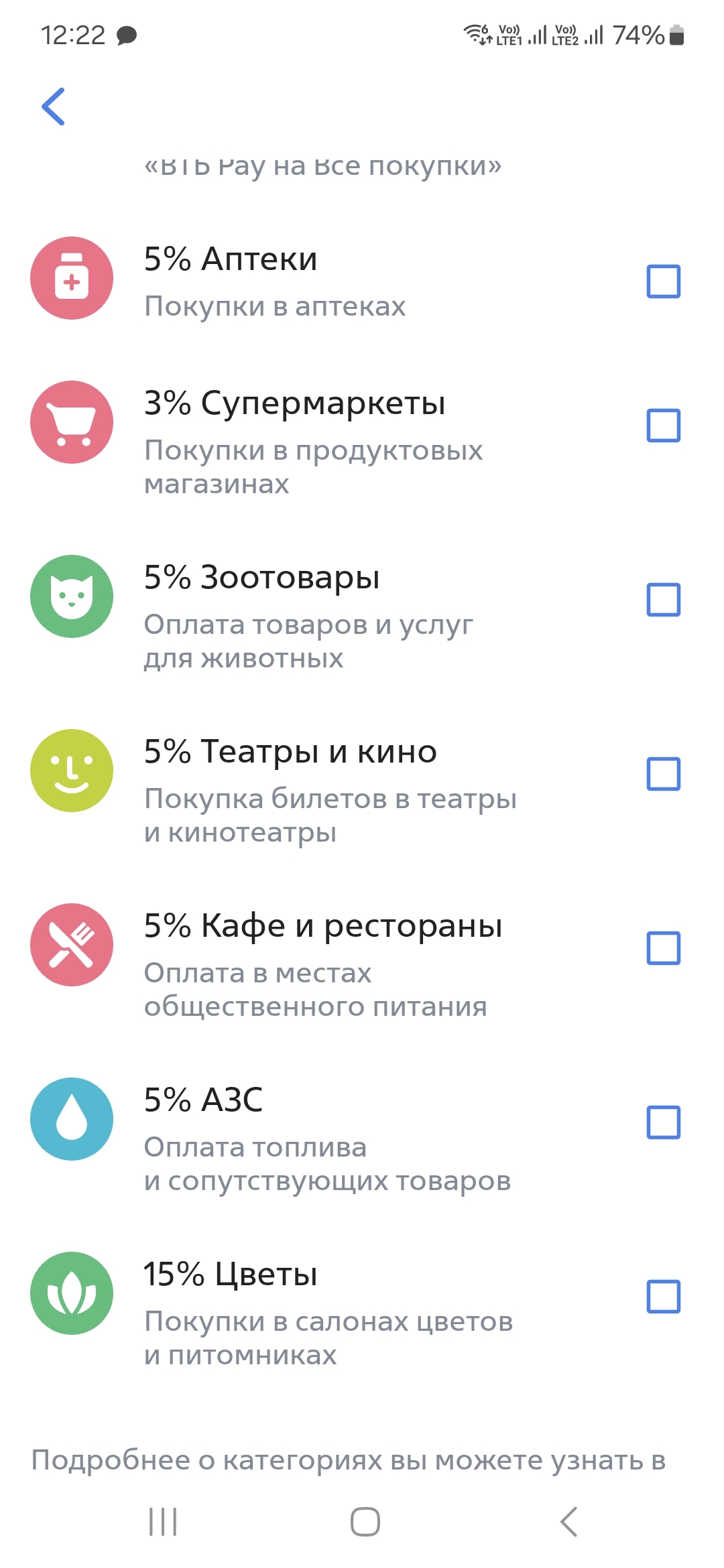Enable the 5% Кафе и рестораны checkbox

tap(663, 948)
